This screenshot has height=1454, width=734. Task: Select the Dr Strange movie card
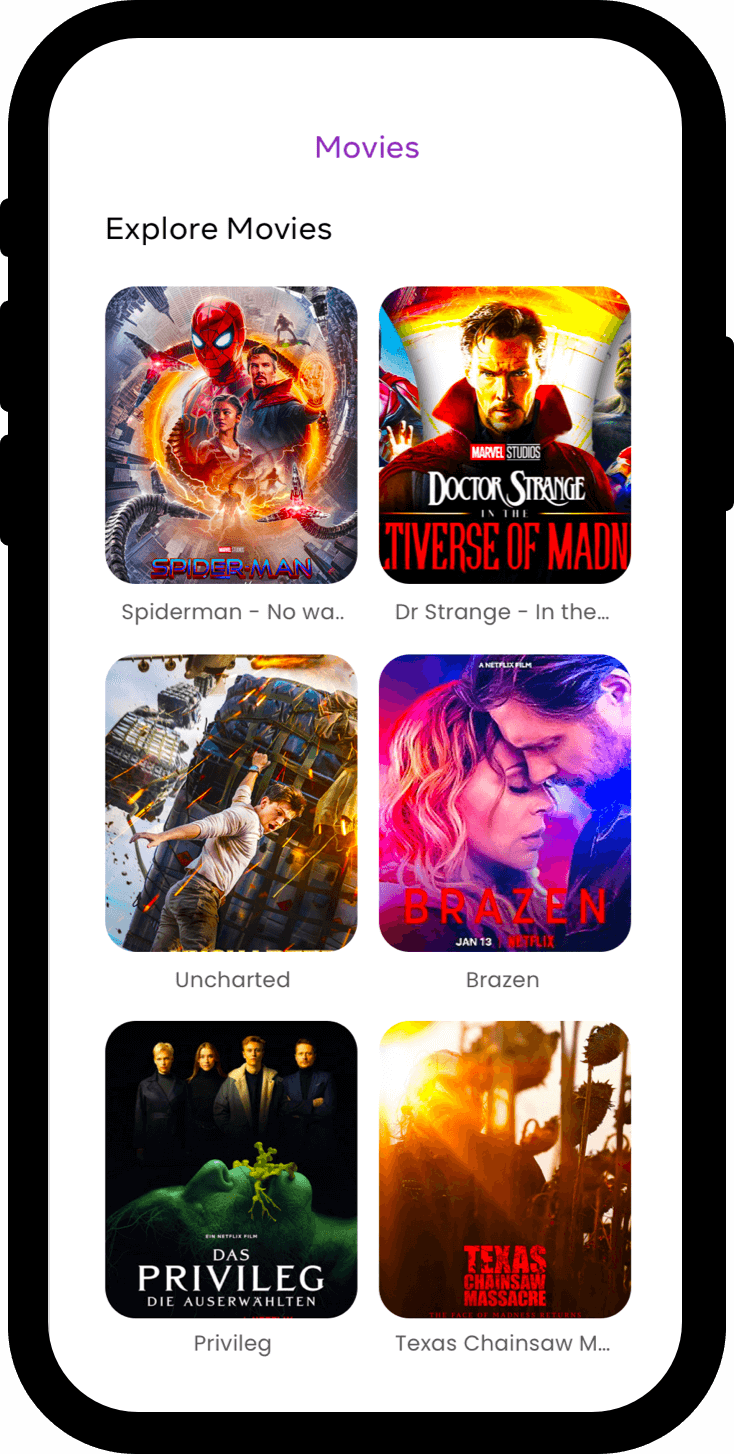(x=505, y=435)
